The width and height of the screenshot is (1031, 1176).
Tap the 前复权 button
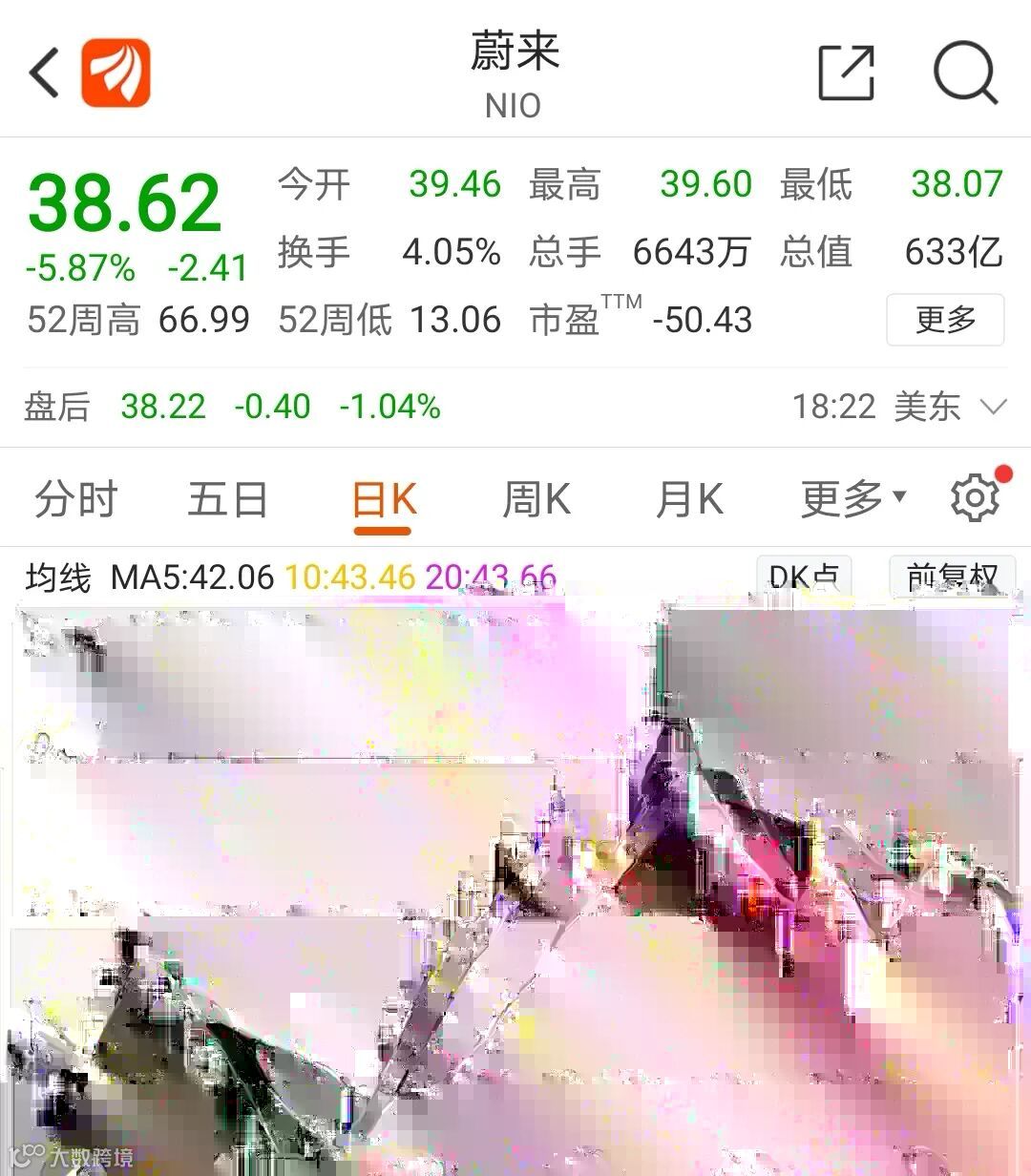pyautogui.click(x=952, y=577)
